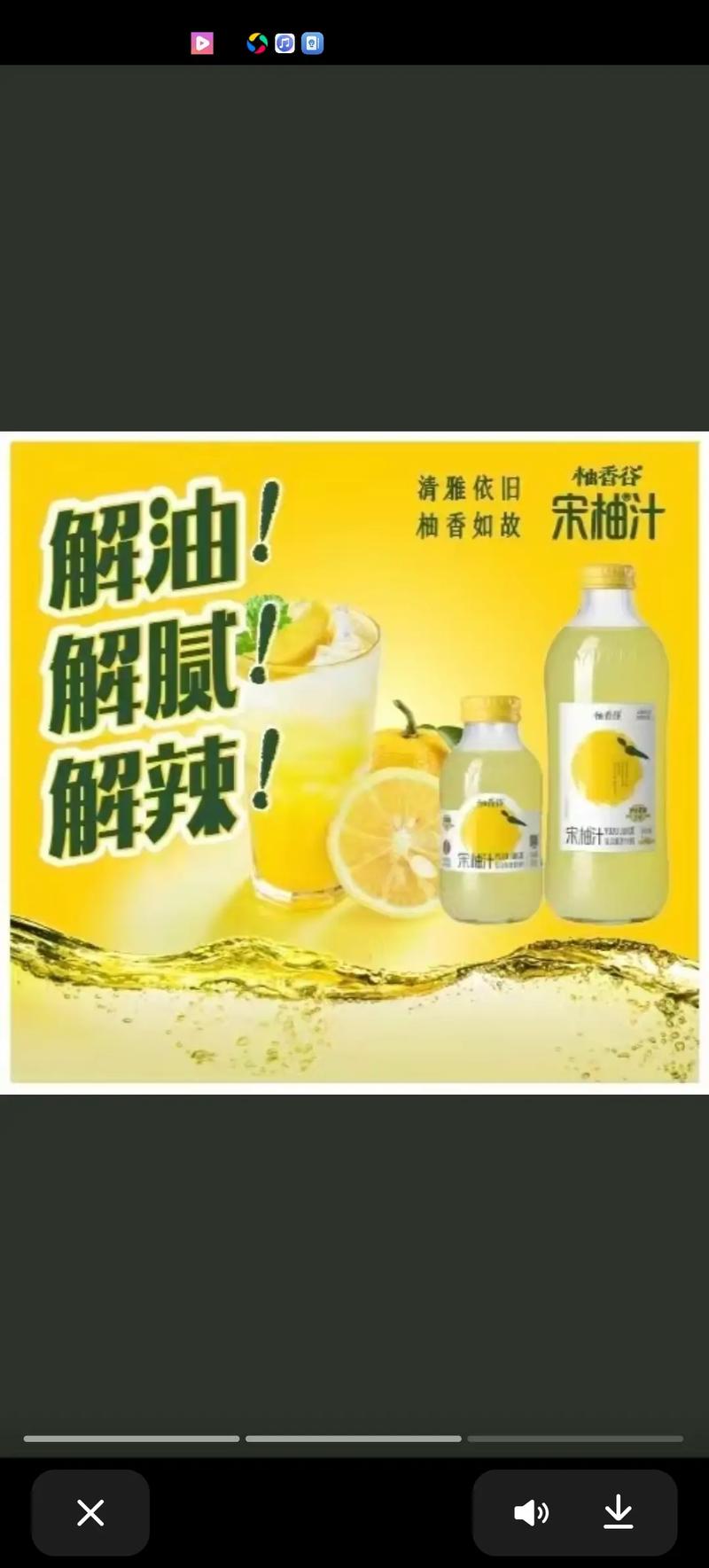Close the story viewer
Screen dimensions: 709x1568
[x=90, y=1512]
